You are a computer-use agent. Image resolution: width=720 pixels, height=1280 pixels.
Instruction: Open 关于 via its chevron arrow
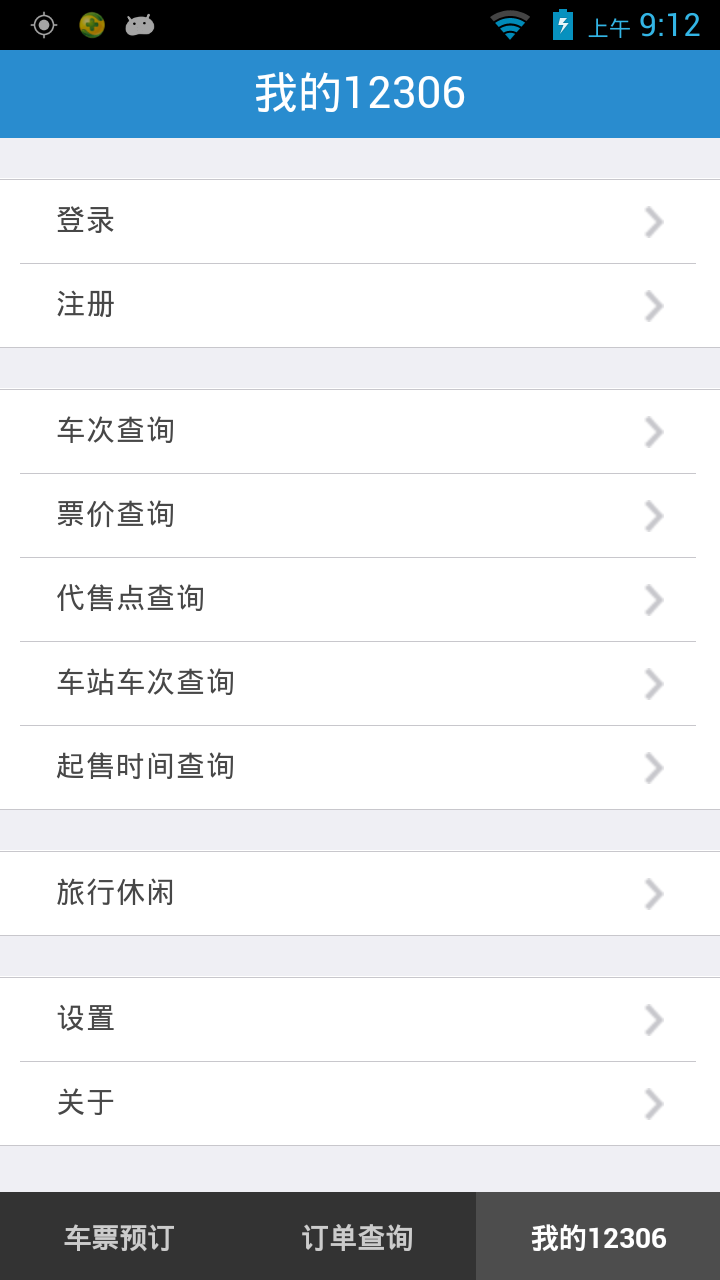coord(653,1103)
